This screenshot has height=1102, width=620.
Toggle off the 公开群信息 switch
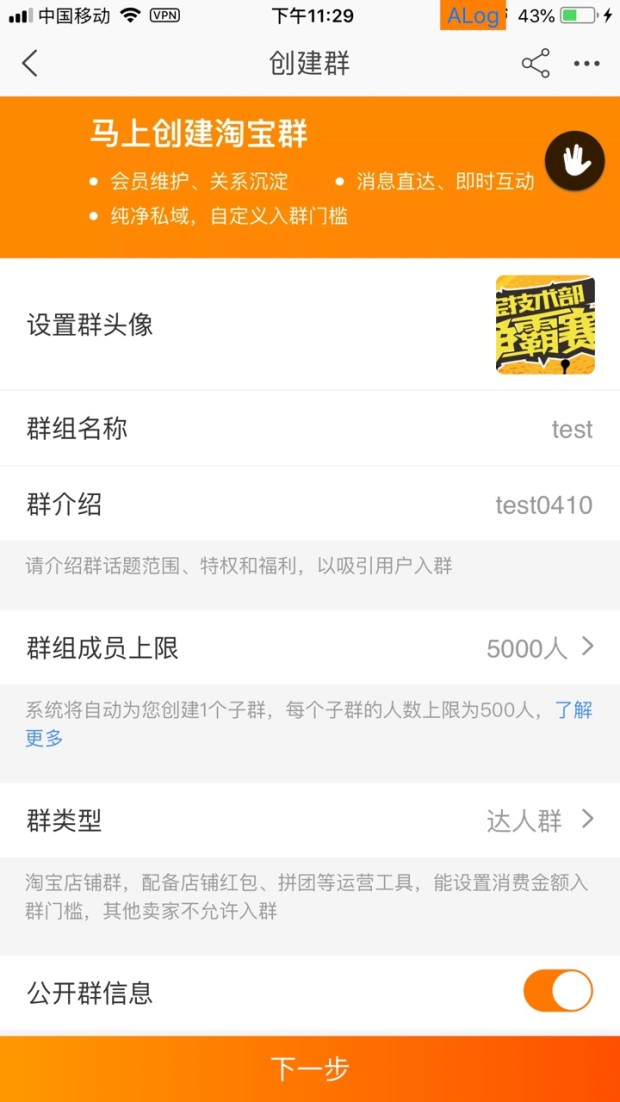coord(558,991)
